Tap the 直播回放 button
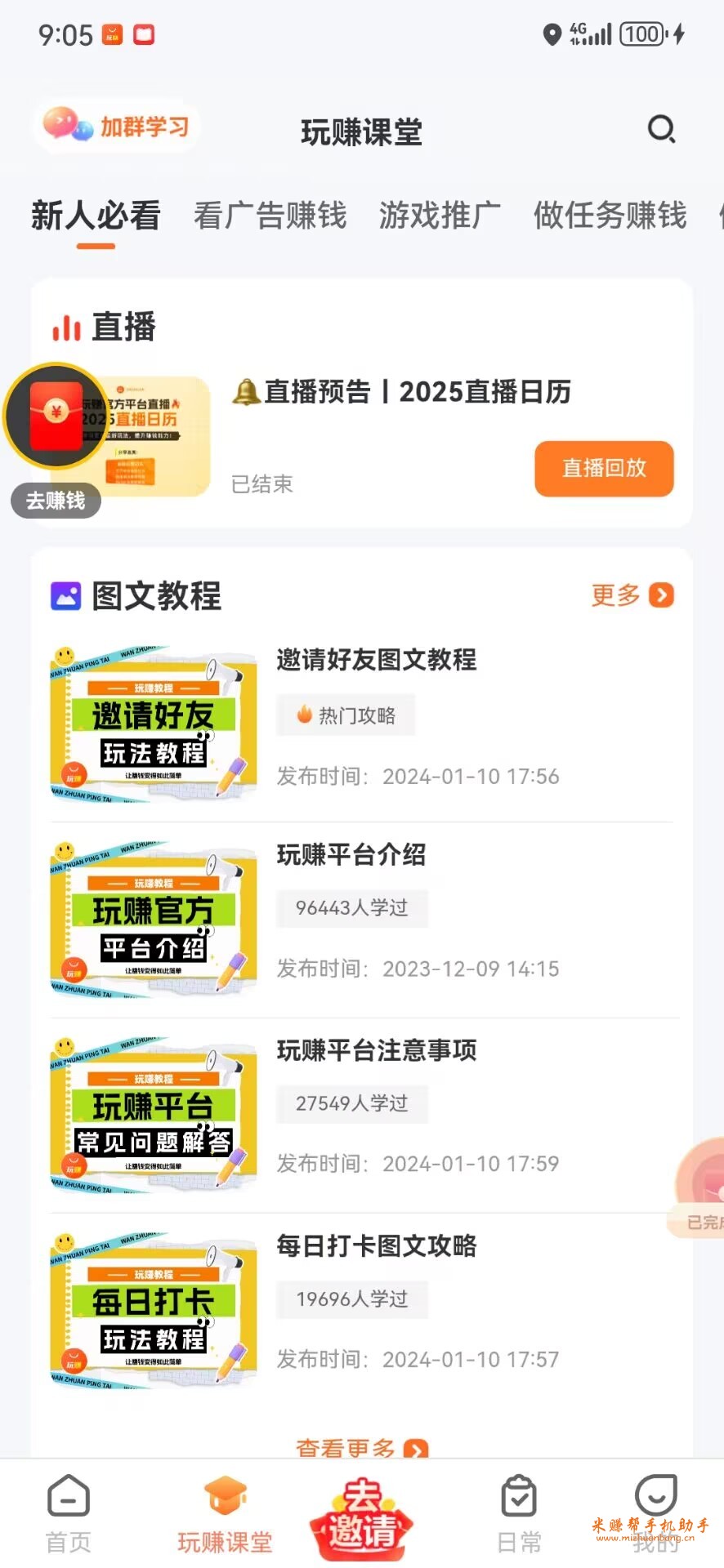Viewport: 724px width, 1568px height. [x=604, y=468]
